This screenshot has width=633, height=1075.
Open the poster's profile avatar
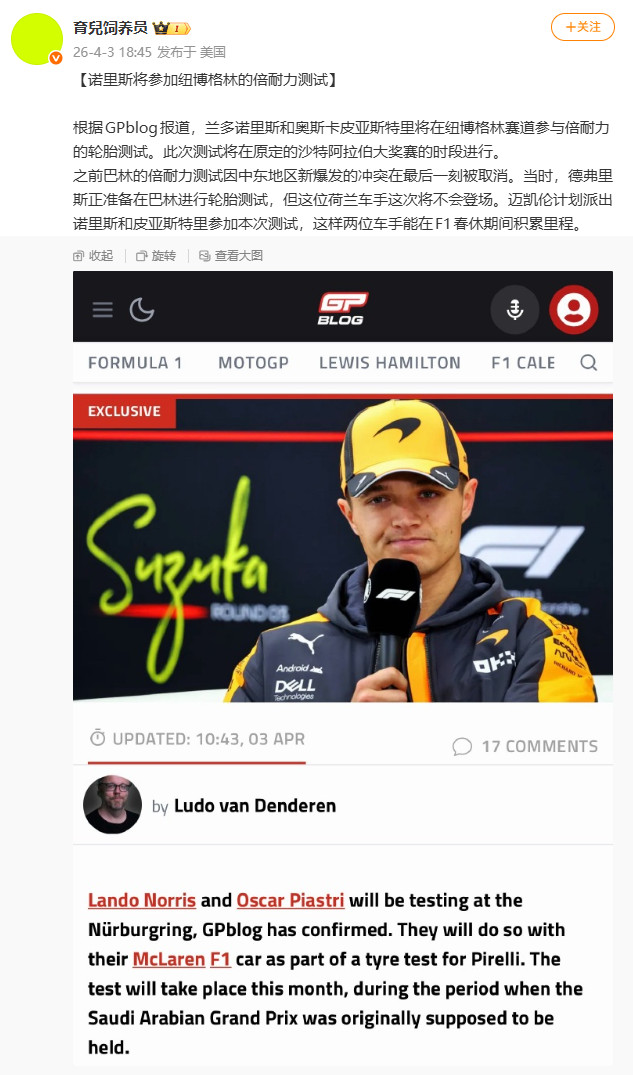(x=37, y=40)
